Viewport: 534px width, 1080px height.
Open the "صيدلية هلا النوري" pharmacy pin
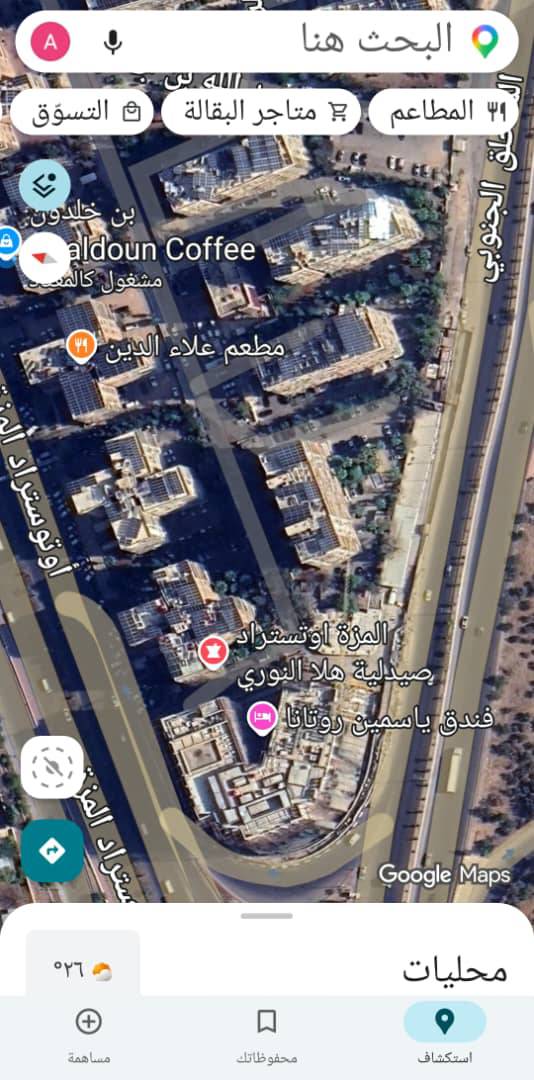click(x=213, y=652)
